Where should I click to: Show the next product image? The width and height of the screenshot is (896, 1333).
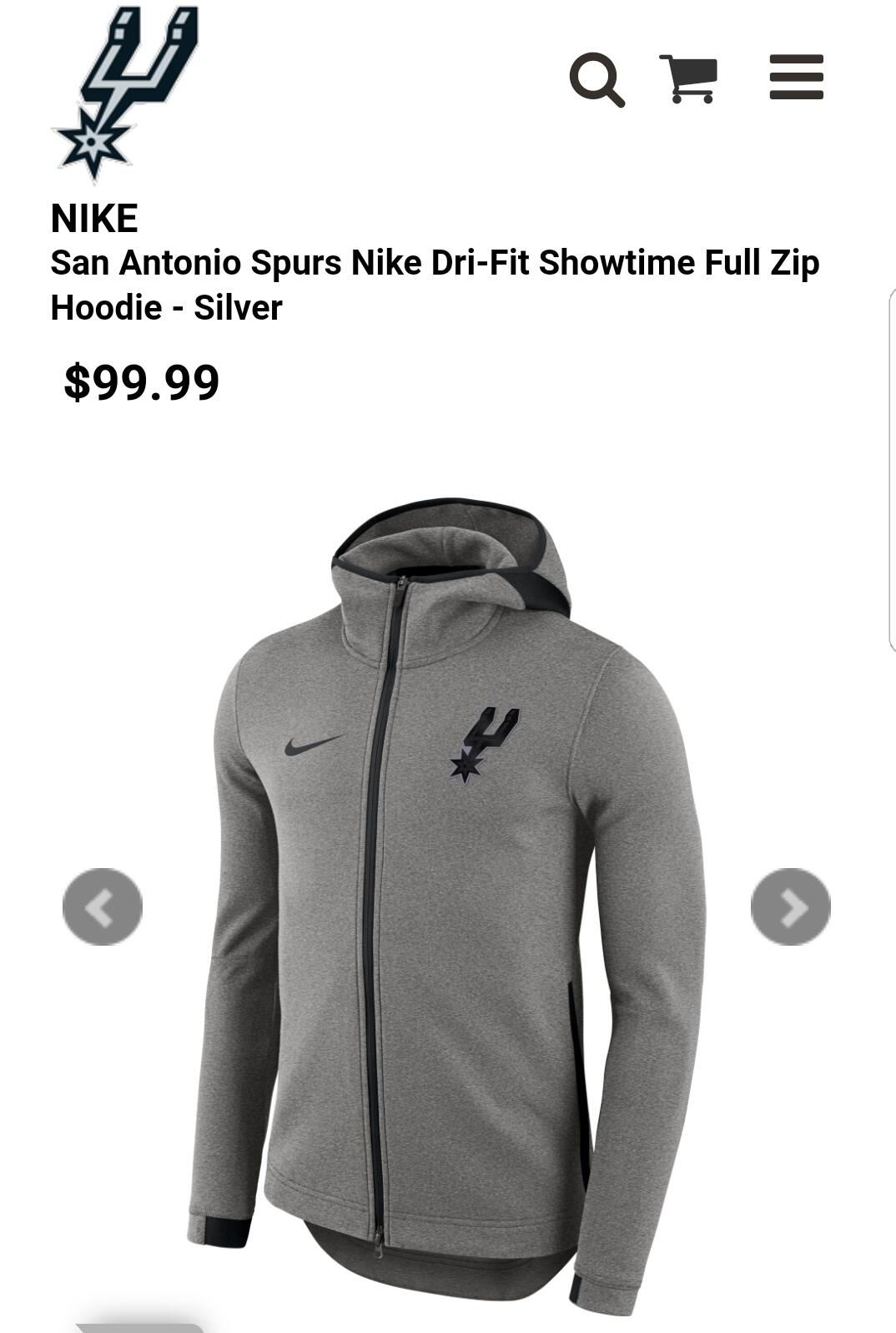[790, 906]
